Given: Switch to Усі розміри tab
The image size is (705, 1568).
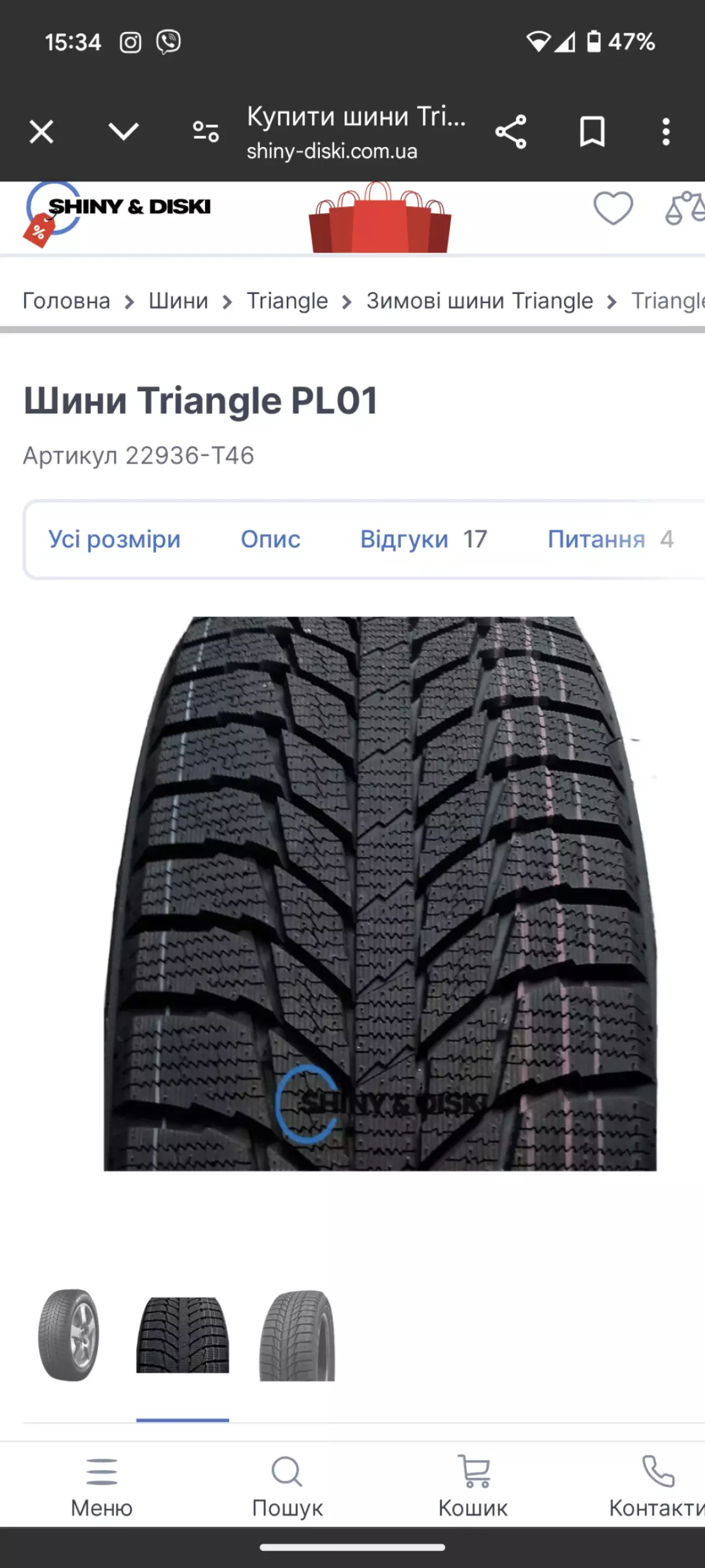Looking at the screenshot, I should pyautogui.click(x=114, y=539).
